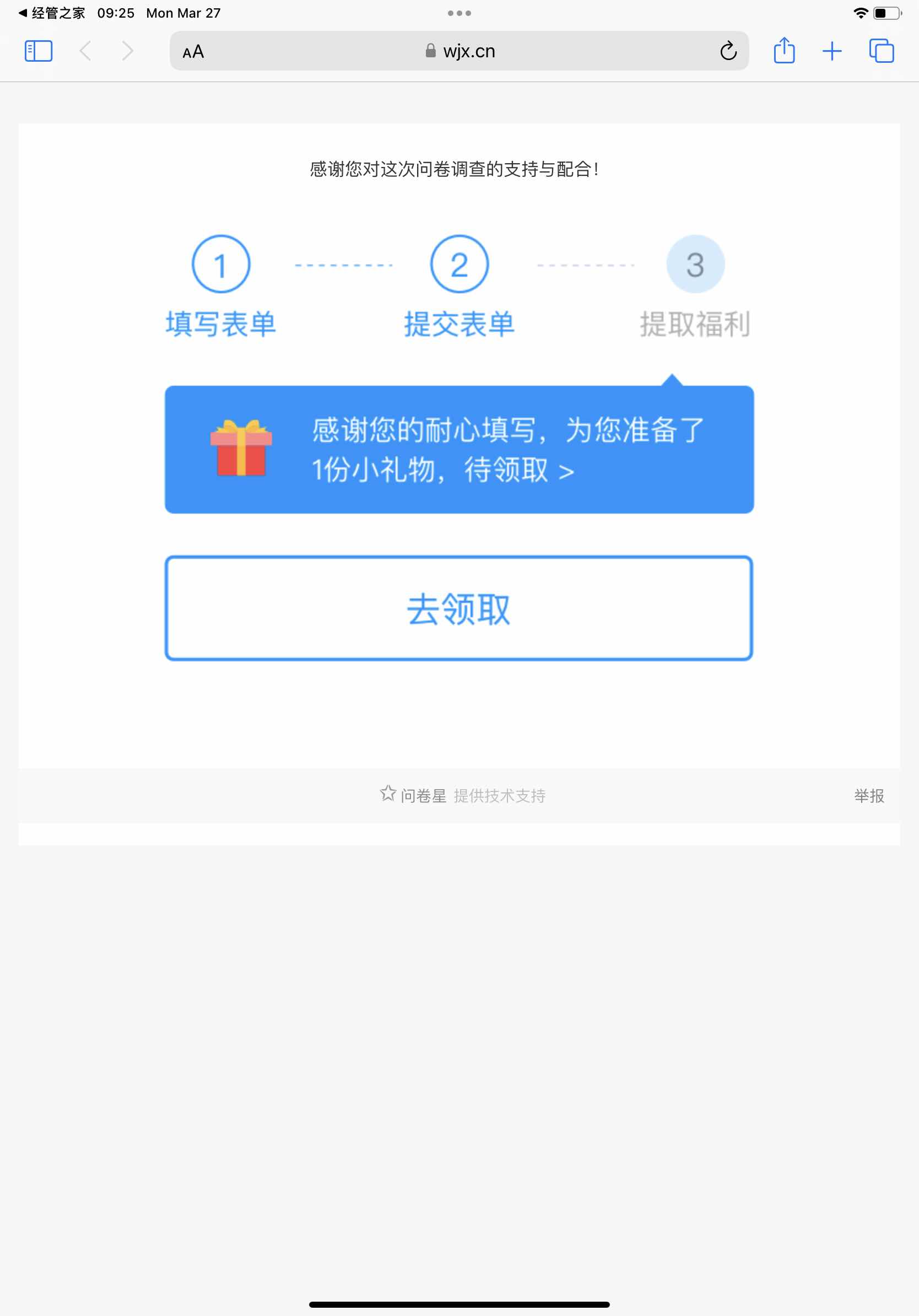The width and height of the screenshot is (919, 1316).
Task: Show the Safari sidebar
Action: point(39,51)
